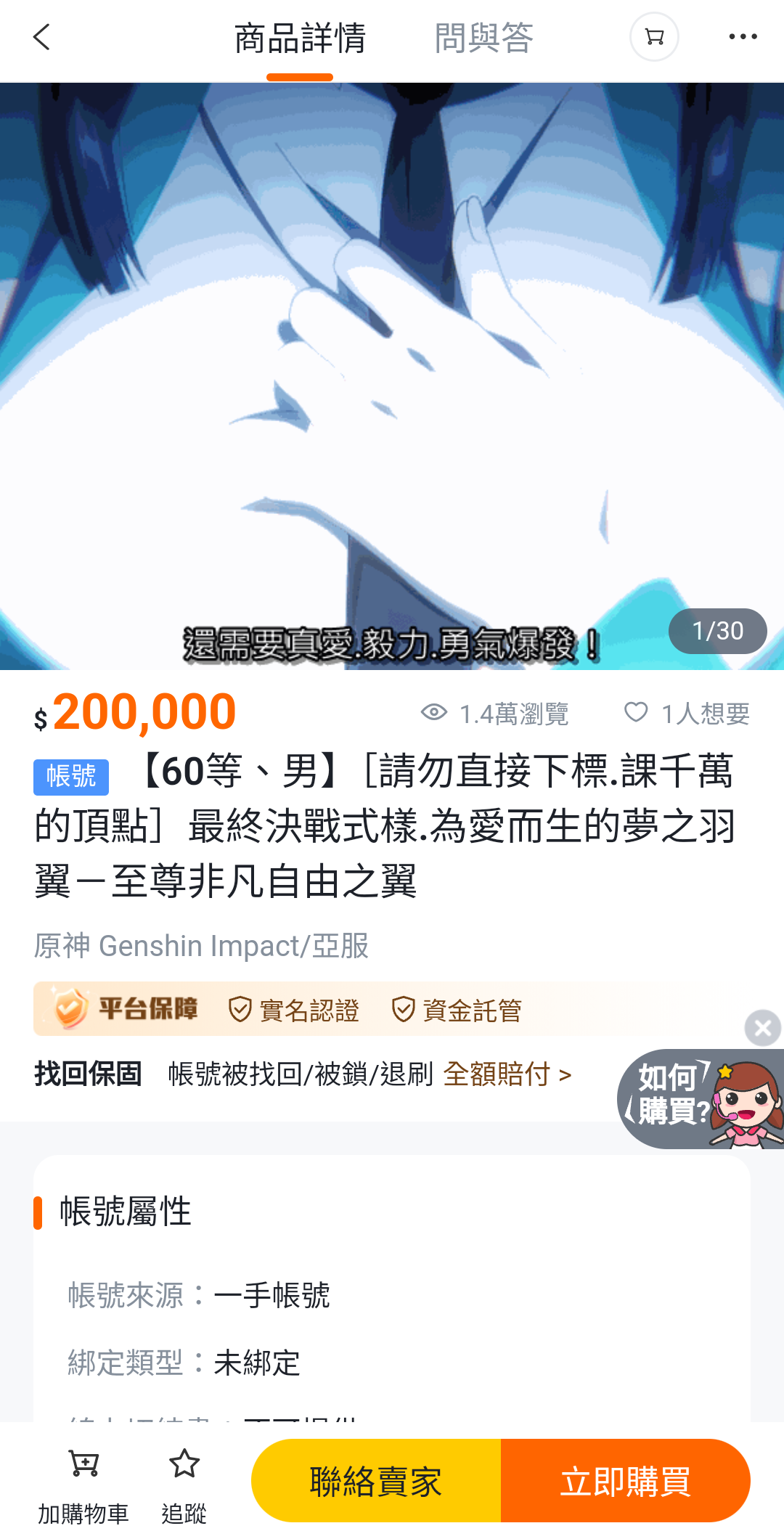Select the 商品詳情 tab
Screen dimensions: 784x1539
tap(300, 38)
